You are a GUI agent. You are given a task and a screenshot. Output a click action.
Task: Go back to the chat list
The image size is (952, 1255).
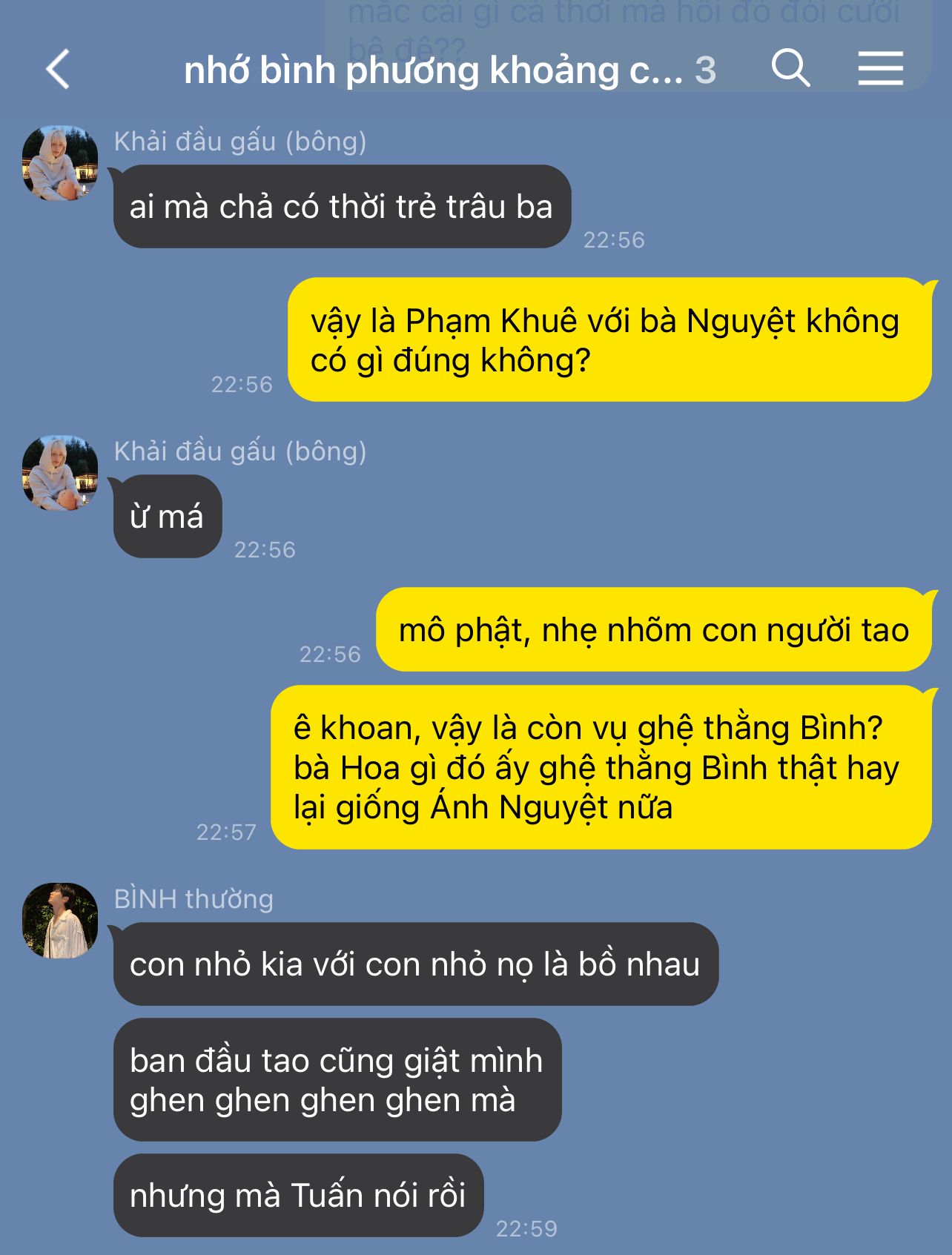click(x=58, y=70)
